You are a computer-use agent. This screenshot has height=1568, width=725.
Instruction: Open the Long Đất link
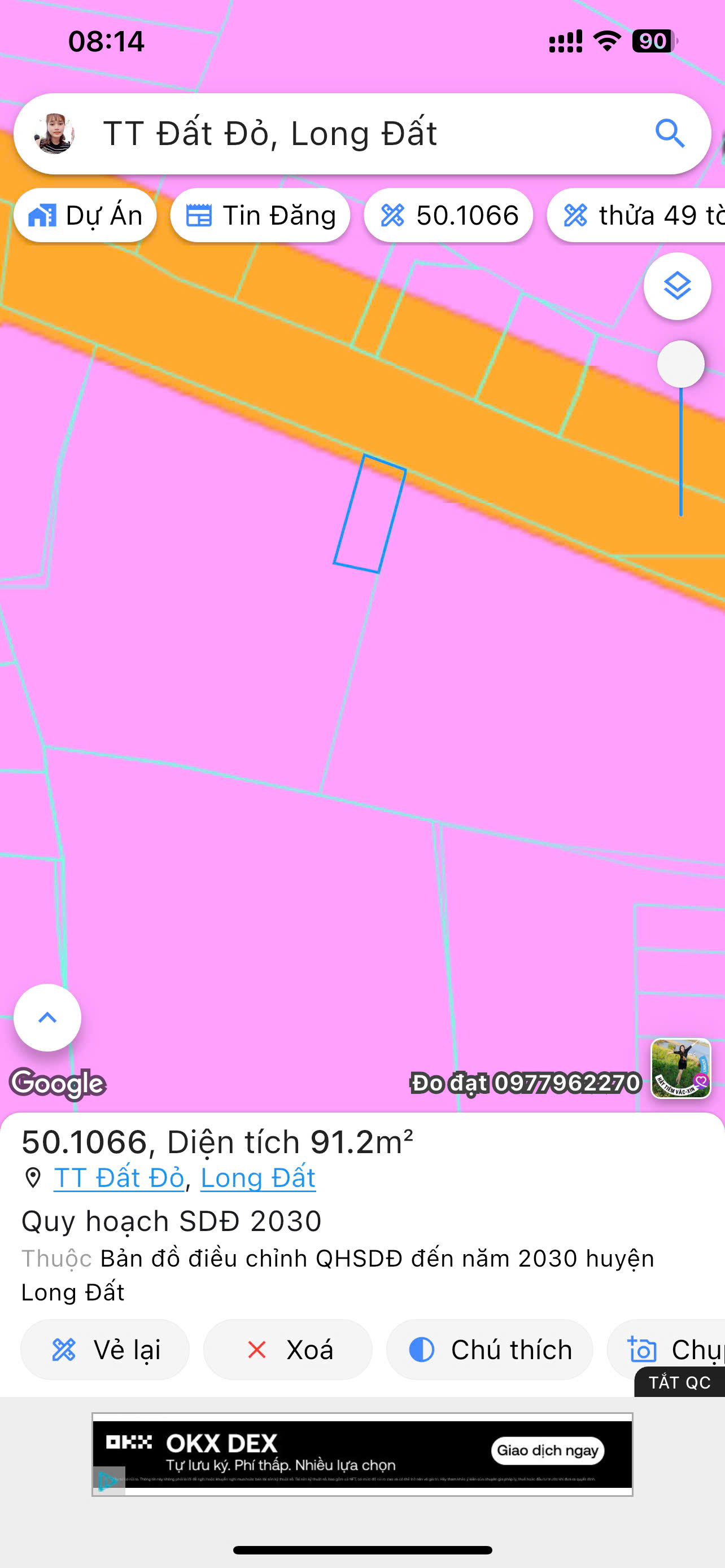(x=257, y=1178)
